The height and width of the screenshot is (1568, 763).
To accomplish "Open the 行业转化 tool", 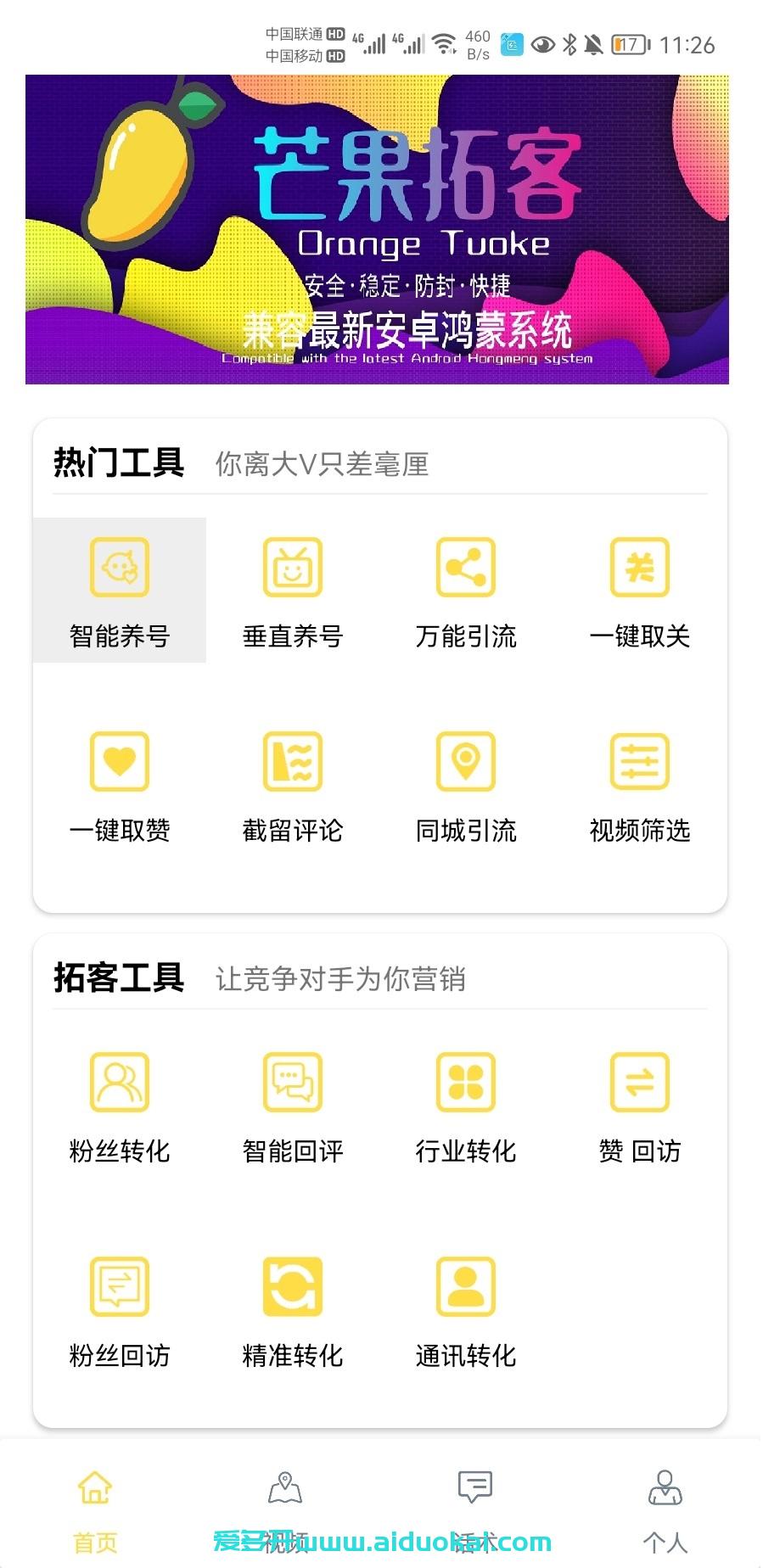I will (466, 1106).
